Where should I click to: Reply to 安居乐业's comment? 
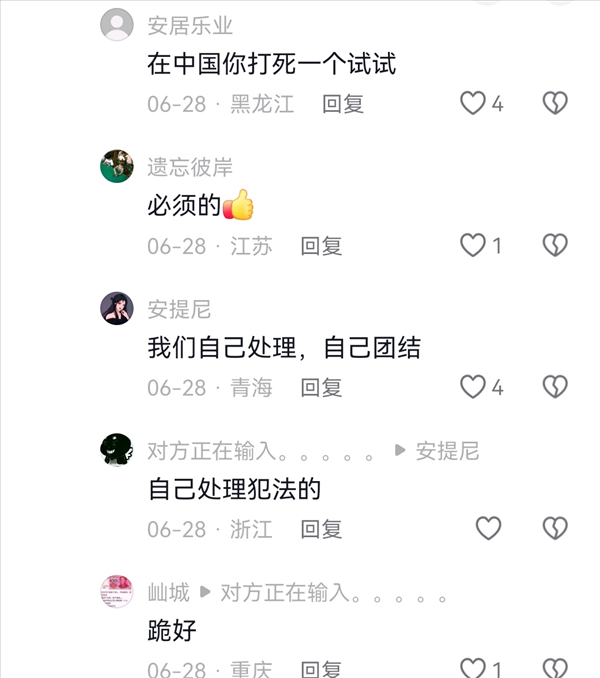343,104
